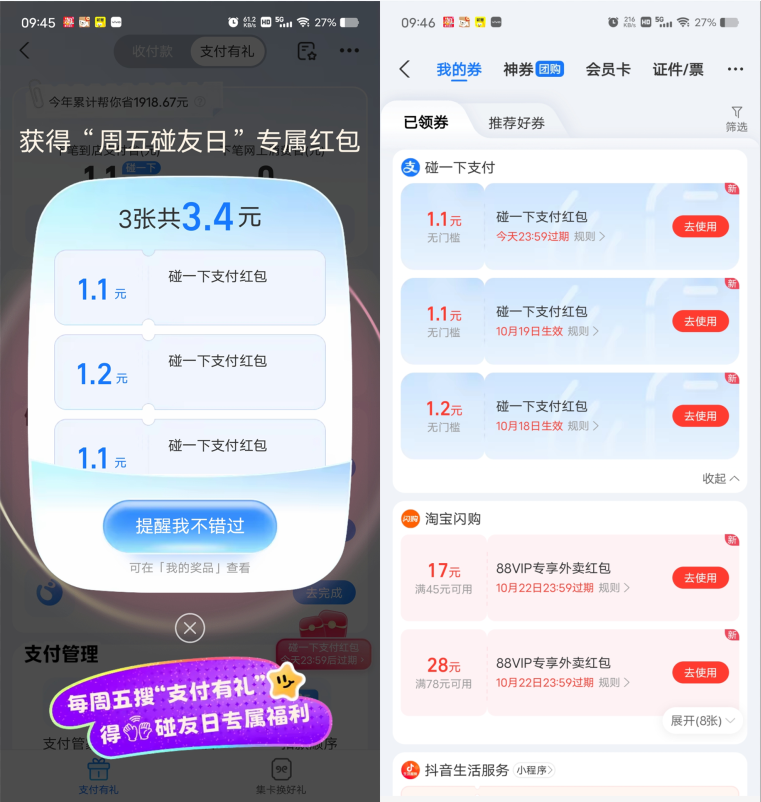This screenshot has height=802, width=761.
Task: Use the 1.2元 coupon effective 10月18日
Action: click(700, 415)
